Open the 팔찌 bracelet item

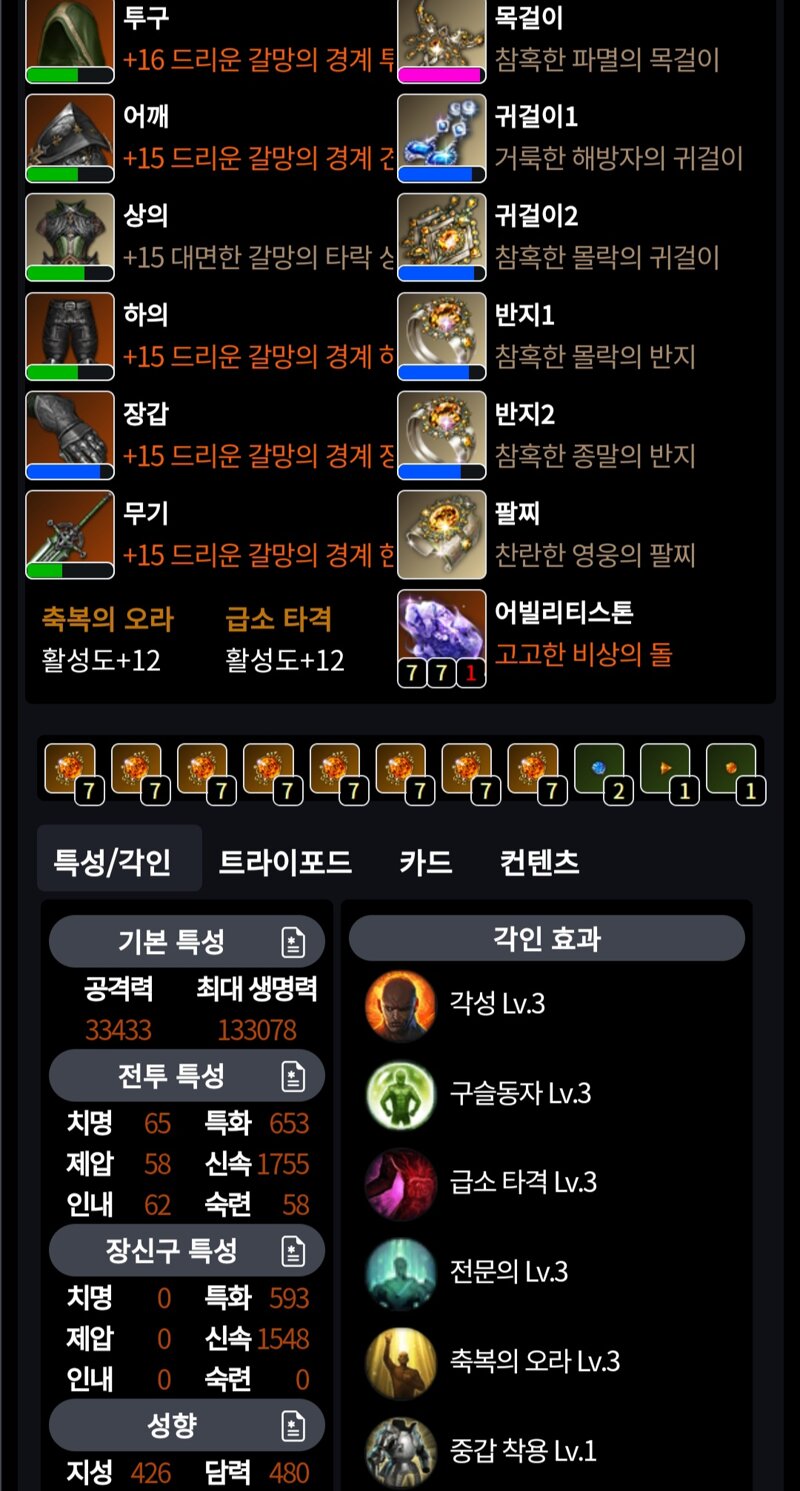[442, 535]
